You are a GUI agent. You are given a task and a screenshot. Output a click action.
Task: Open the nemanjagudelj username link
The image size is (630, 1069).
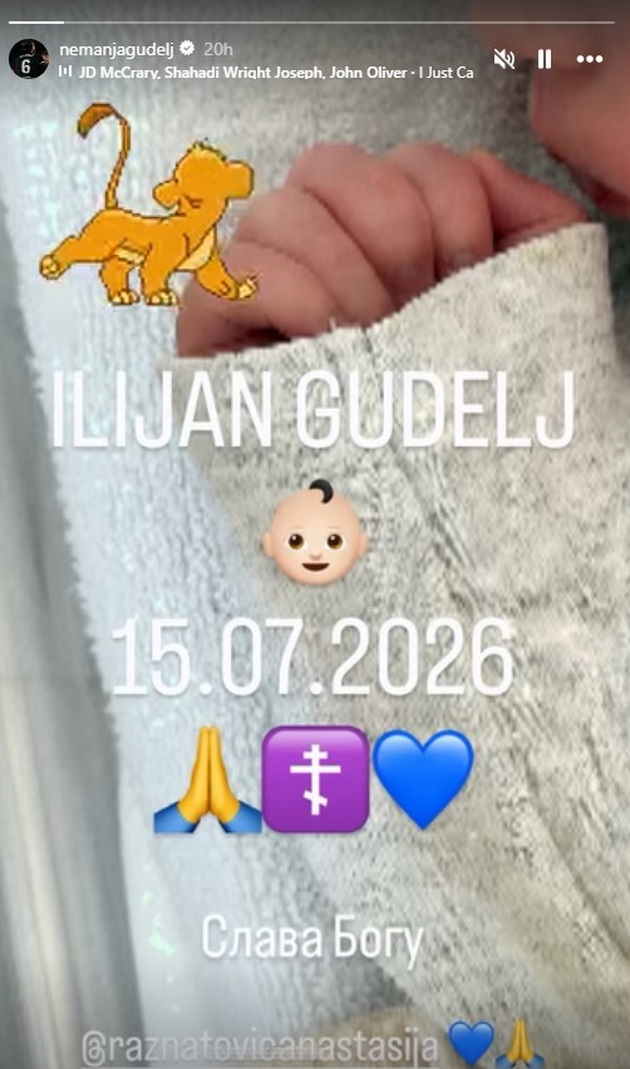118,49
